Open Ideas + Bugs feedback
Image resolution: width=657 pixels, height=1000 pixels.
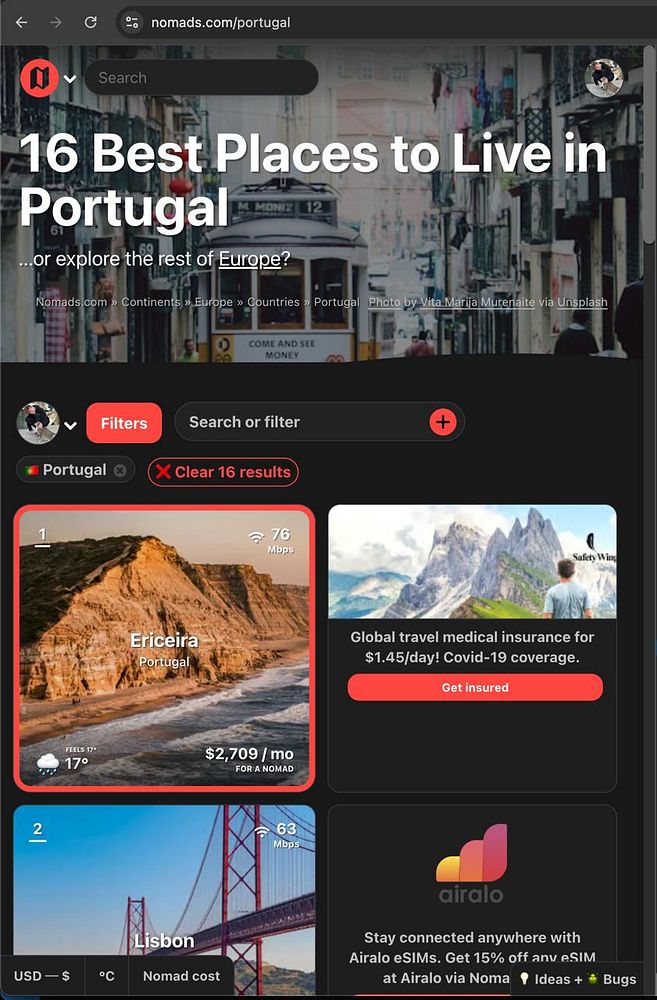coord(577,980)
